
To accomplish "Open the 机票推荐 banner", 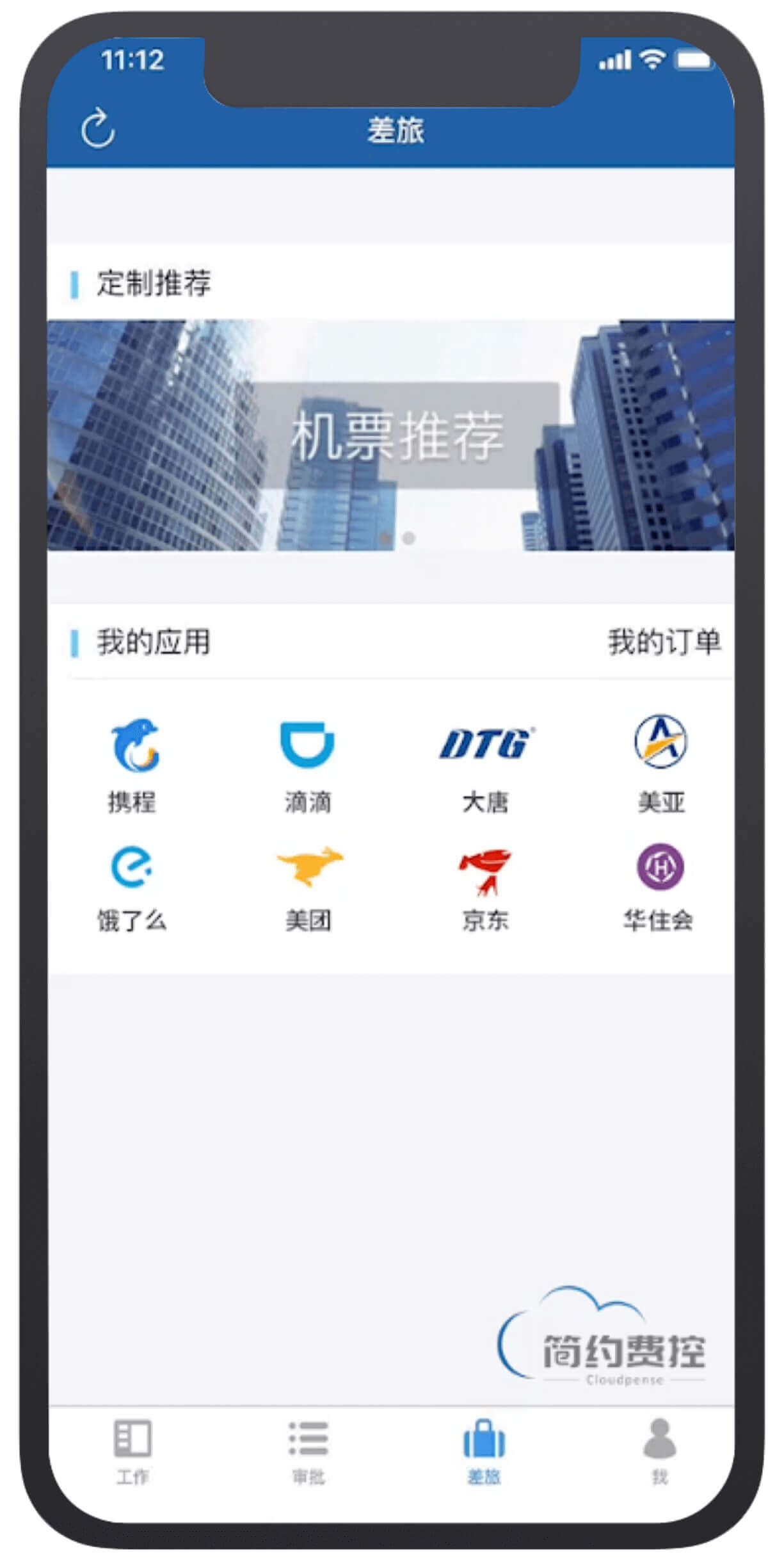I will (x=390, y=435).
